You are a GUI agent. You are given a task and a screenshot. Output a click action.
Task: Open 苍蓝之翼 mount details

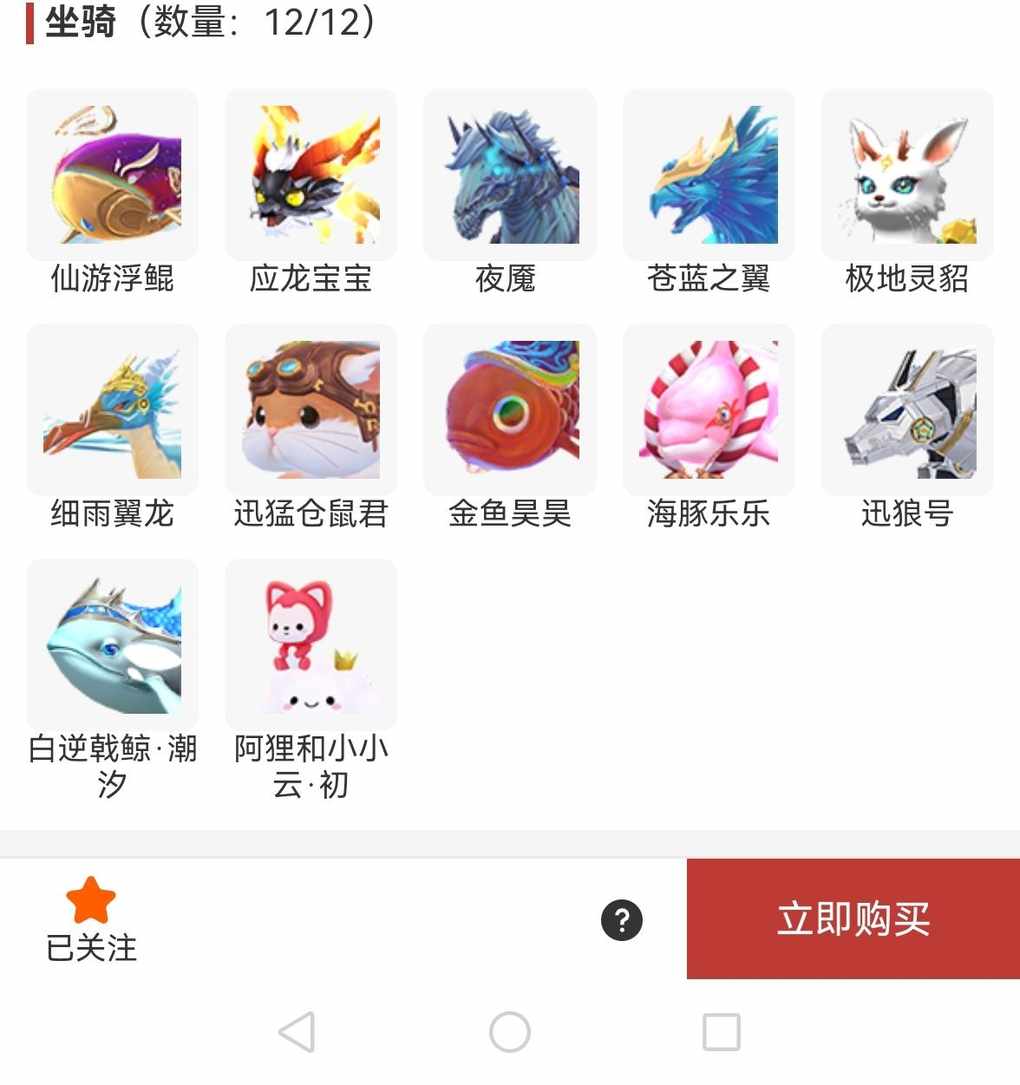click(x=708, y=175)
